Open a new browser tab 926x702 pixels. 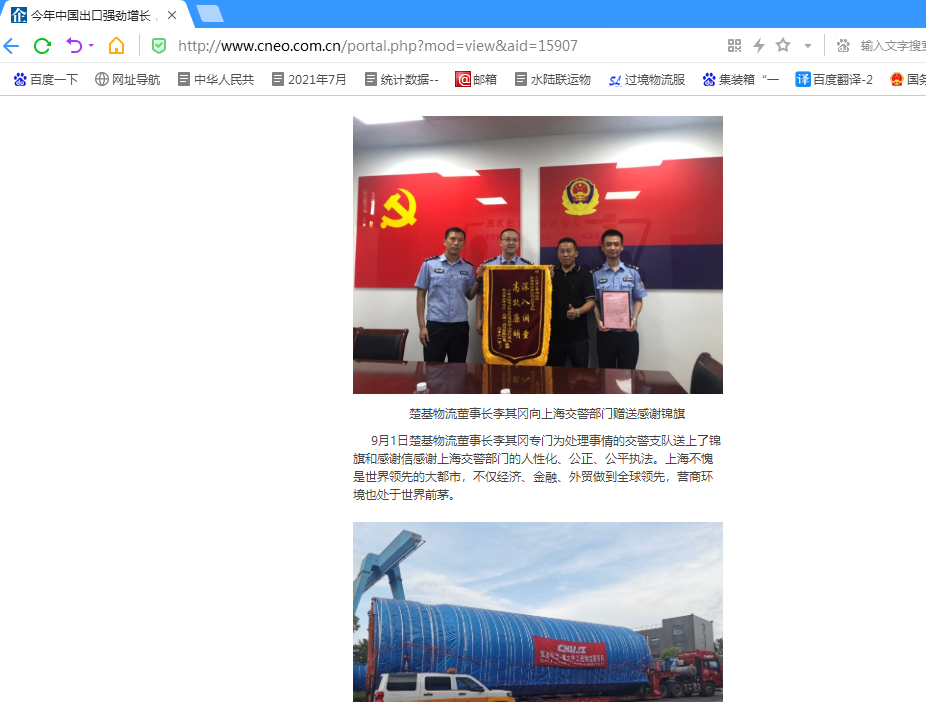pyautogui.click(x=210, y=14)
